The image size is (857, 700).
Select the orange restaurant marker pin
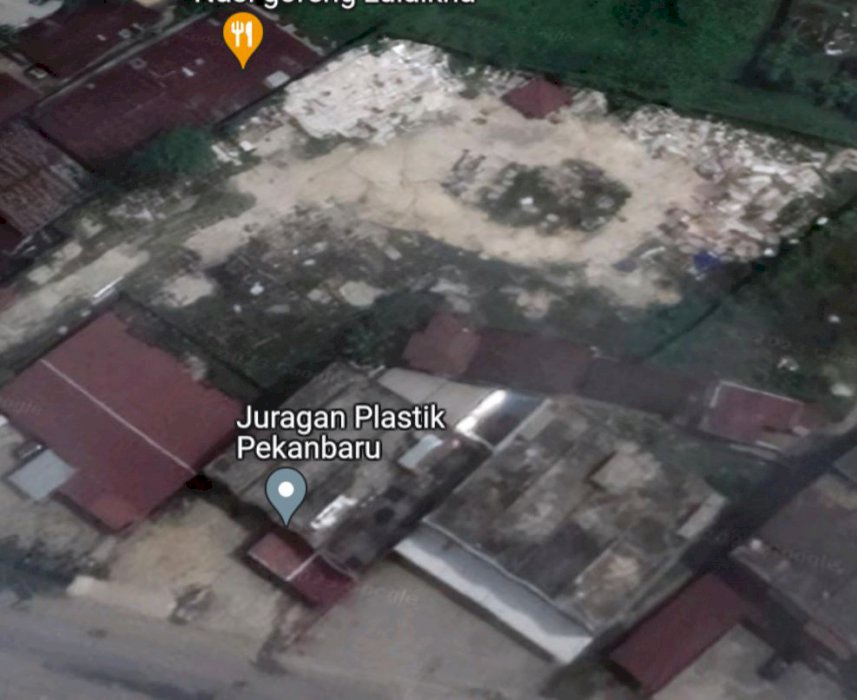pyautogui.click(x=242, y=38)
